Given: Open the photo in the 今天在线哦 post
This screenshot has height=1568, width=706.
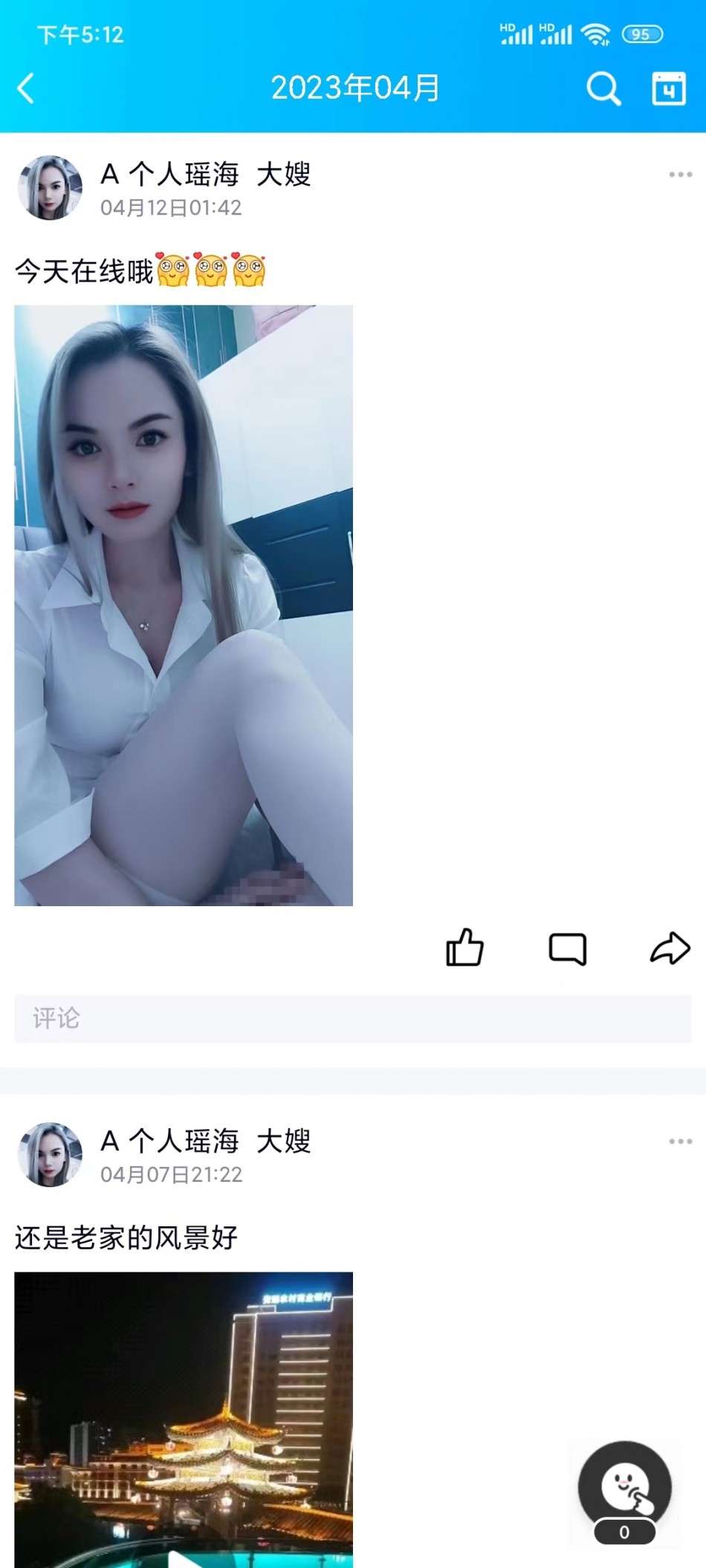Looking at the screenshot, I should point(184,605).
